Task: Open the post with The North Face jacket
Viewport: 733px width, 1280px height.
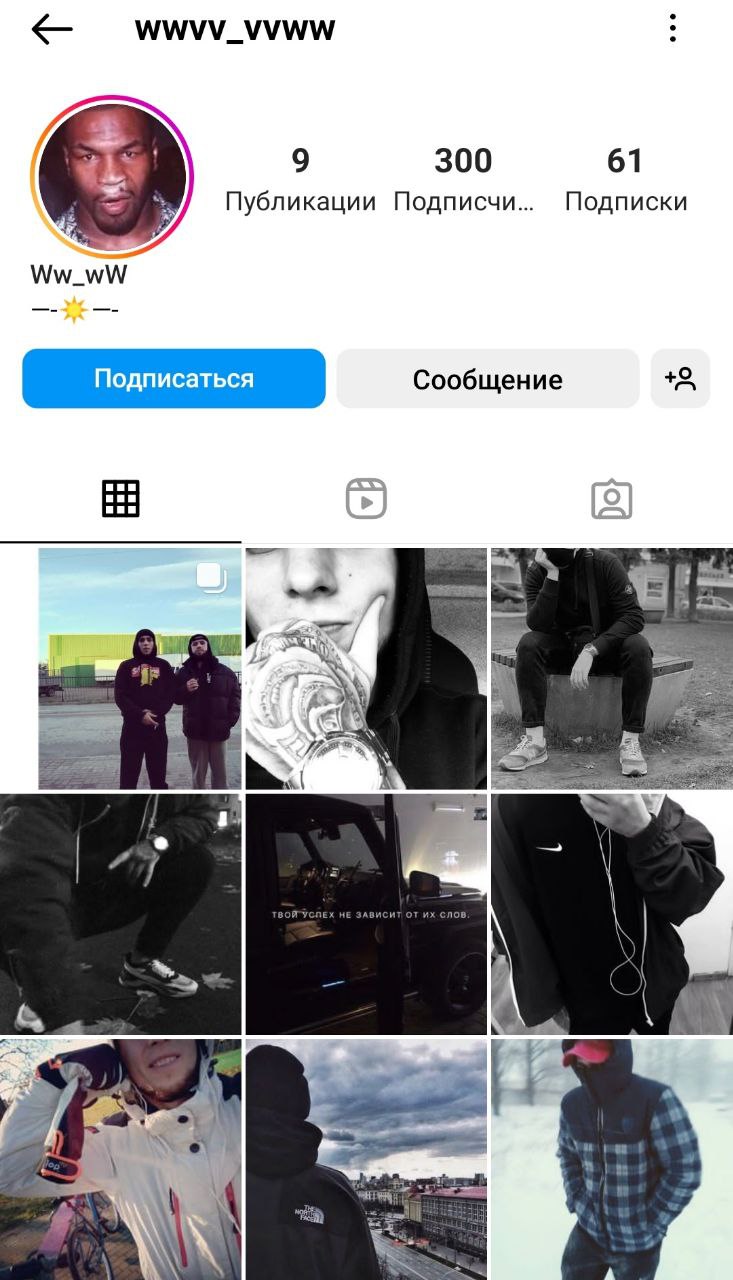Action: pos(366,1160)
